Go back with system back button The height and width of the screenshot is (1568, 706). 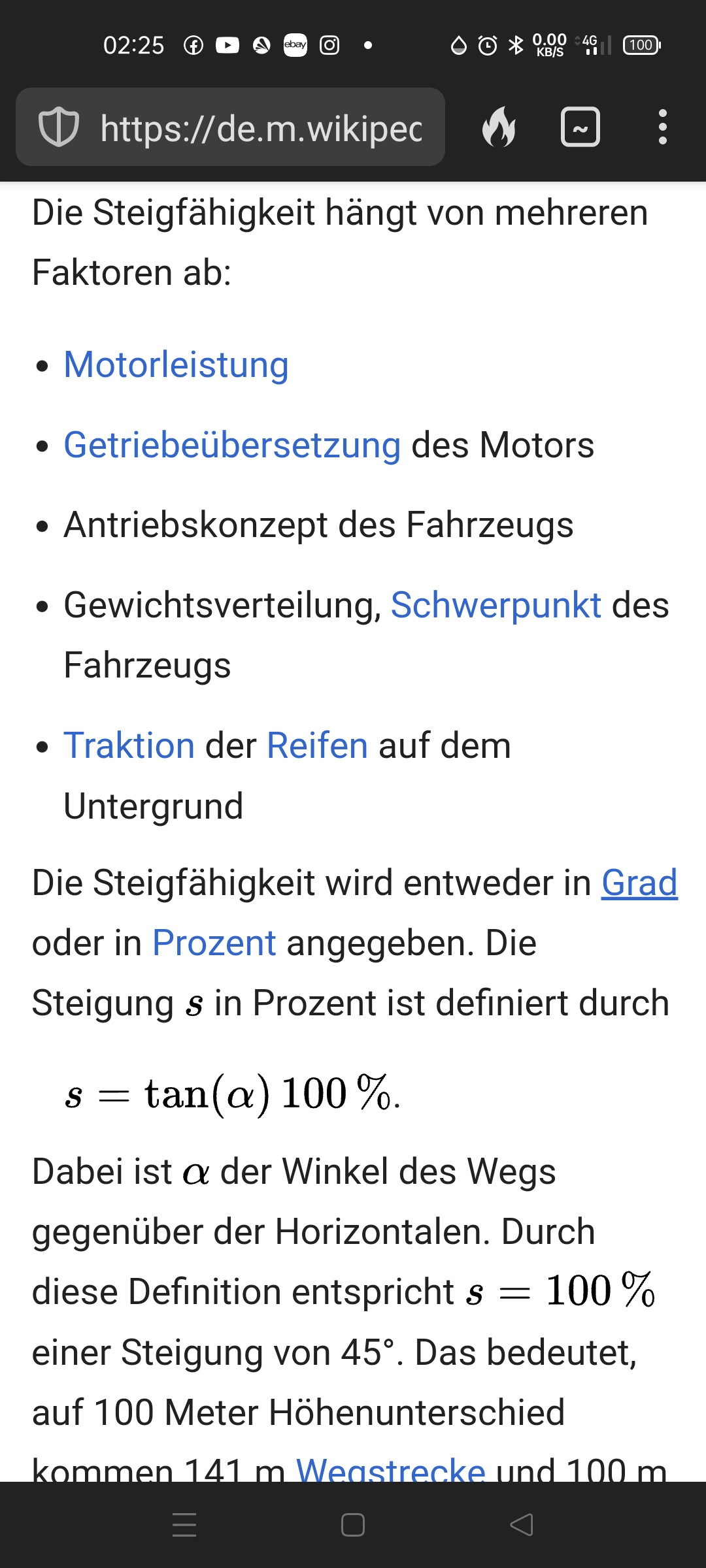tap(522, 1525)
